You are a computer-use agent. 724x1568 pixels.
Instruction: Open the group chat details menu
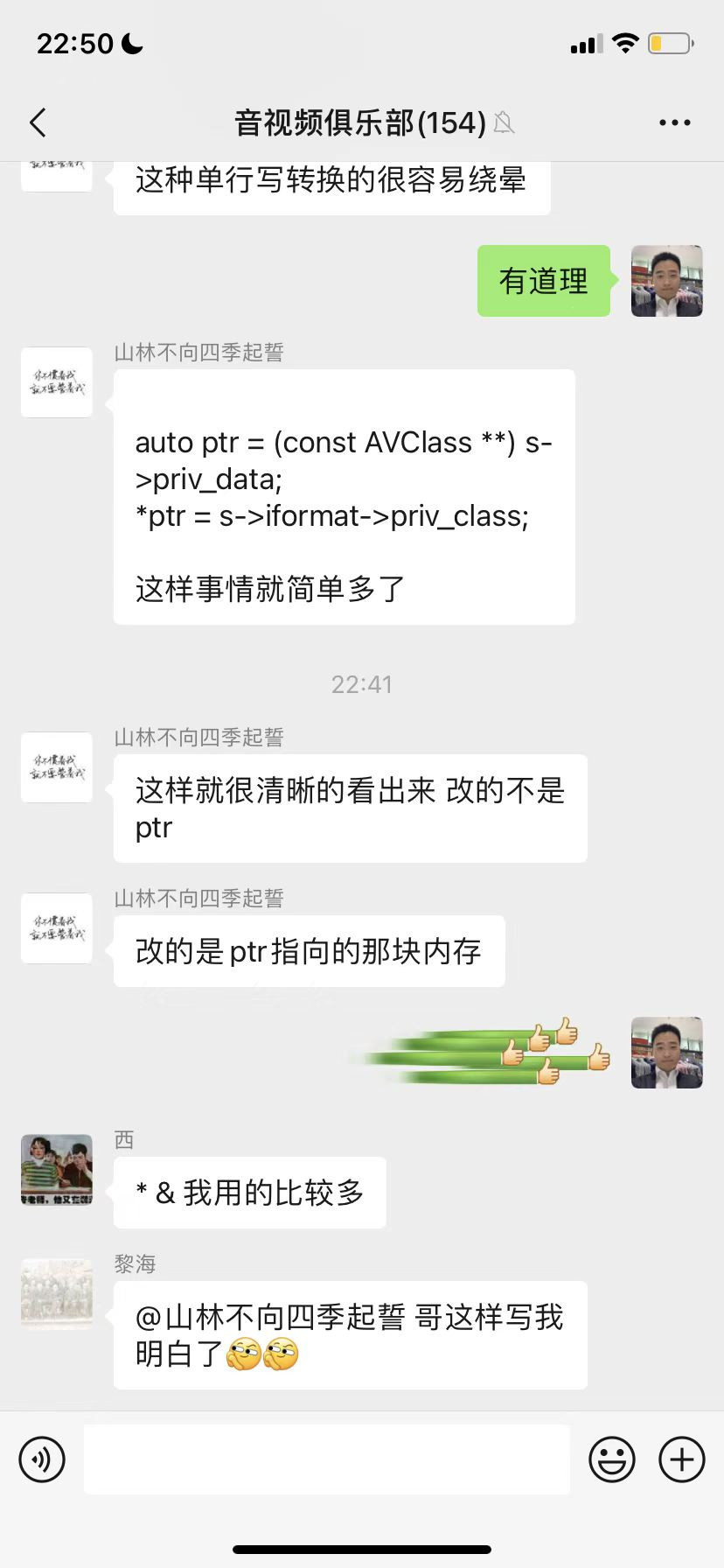click(x=674, y=122)
